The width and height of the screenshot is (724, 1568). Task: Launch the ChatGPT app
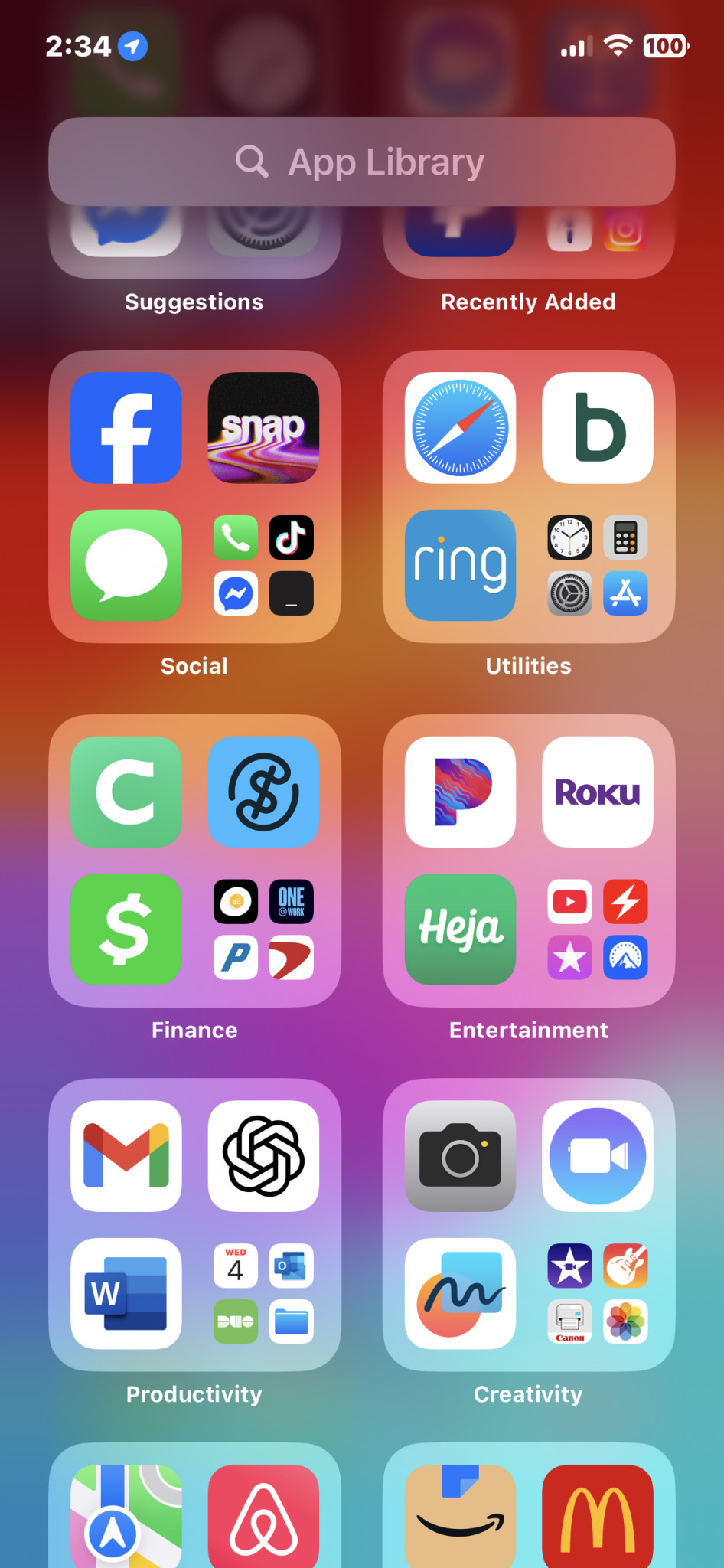[263, 1156]
